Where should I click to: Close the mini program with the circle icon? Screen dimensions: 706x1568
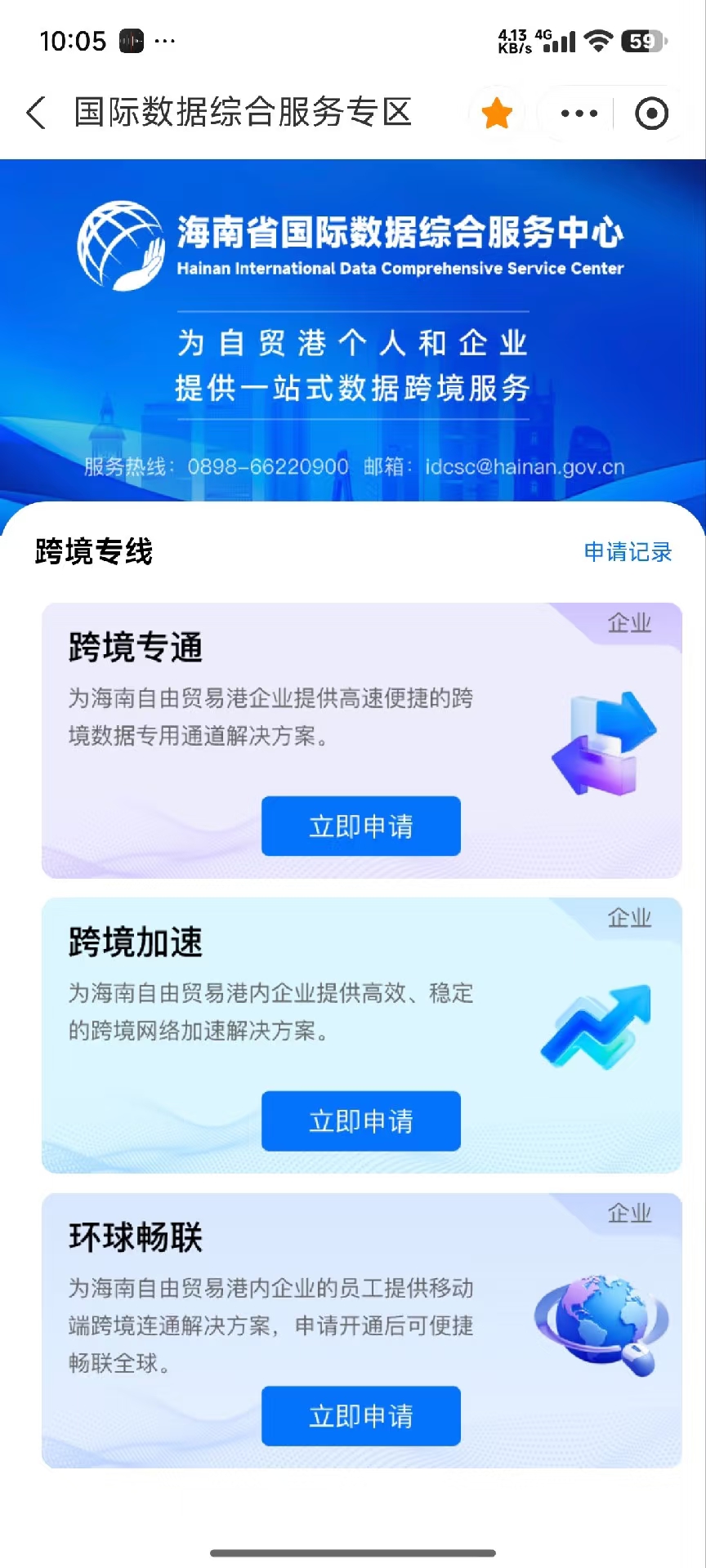(651, 114)
